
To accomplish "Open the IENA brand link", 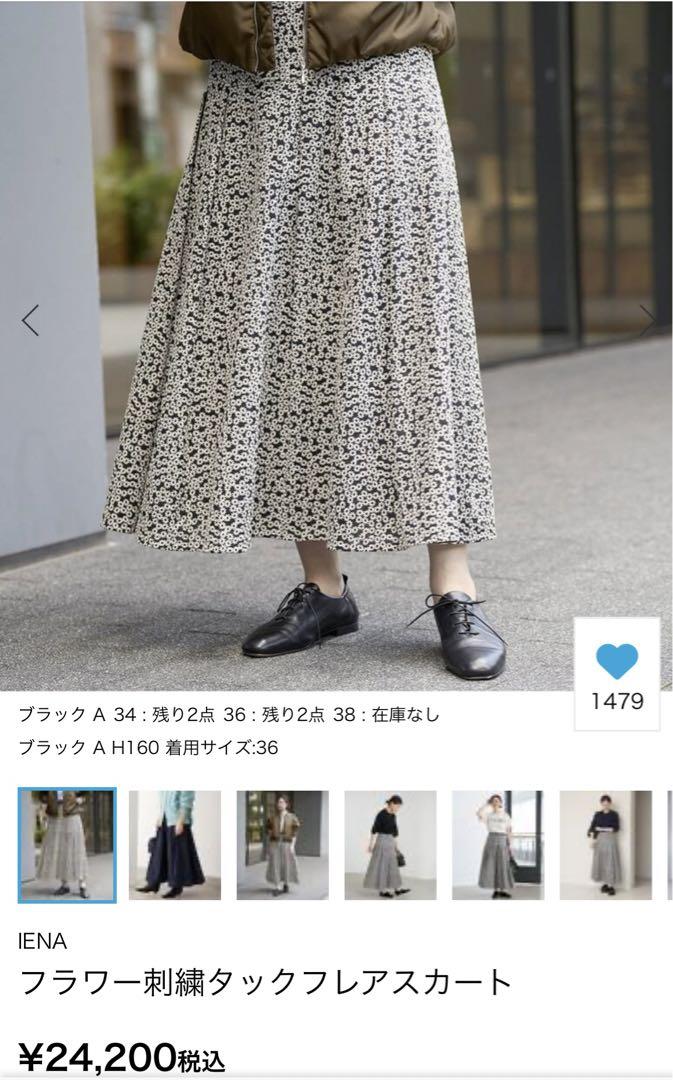I will tap(43, 942).
